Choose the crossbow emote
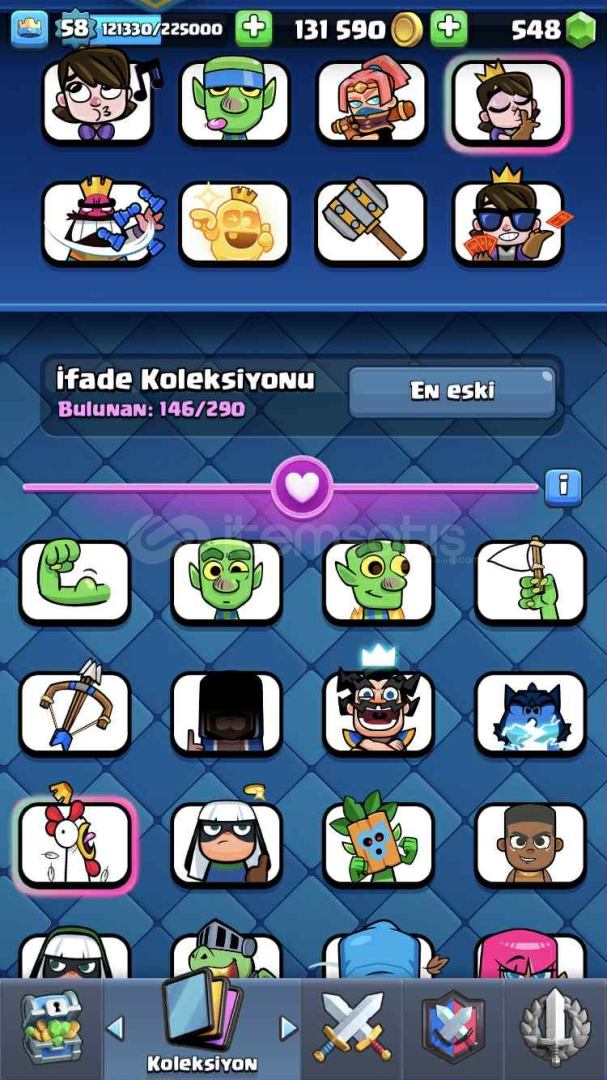The height and width of the screenshot is (1080, 607). point(75,712)
